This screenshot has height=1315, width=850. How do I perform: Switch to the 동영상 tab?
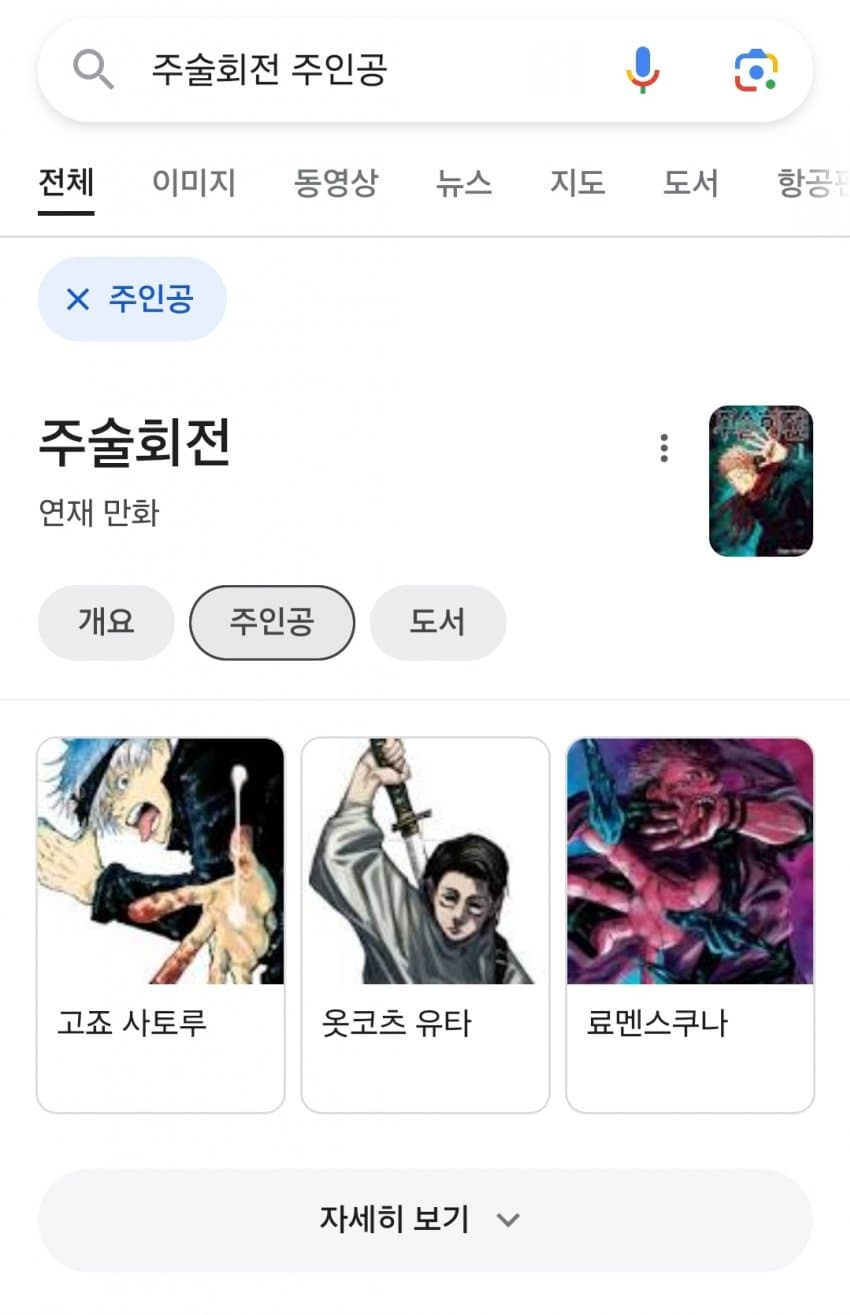[x=336, y=183]
